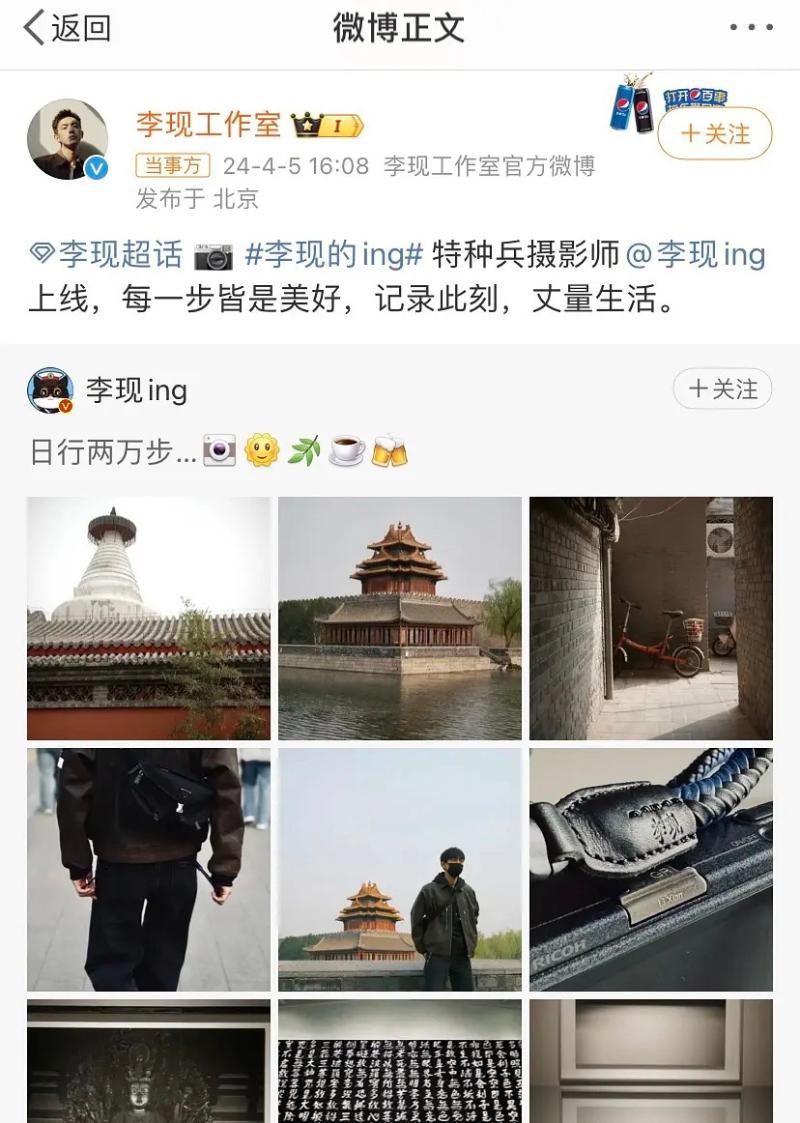Viewport: 800px width, 1123px height.
Task: View the corner tower by the moat photo
Action: (x=400, y=618)
